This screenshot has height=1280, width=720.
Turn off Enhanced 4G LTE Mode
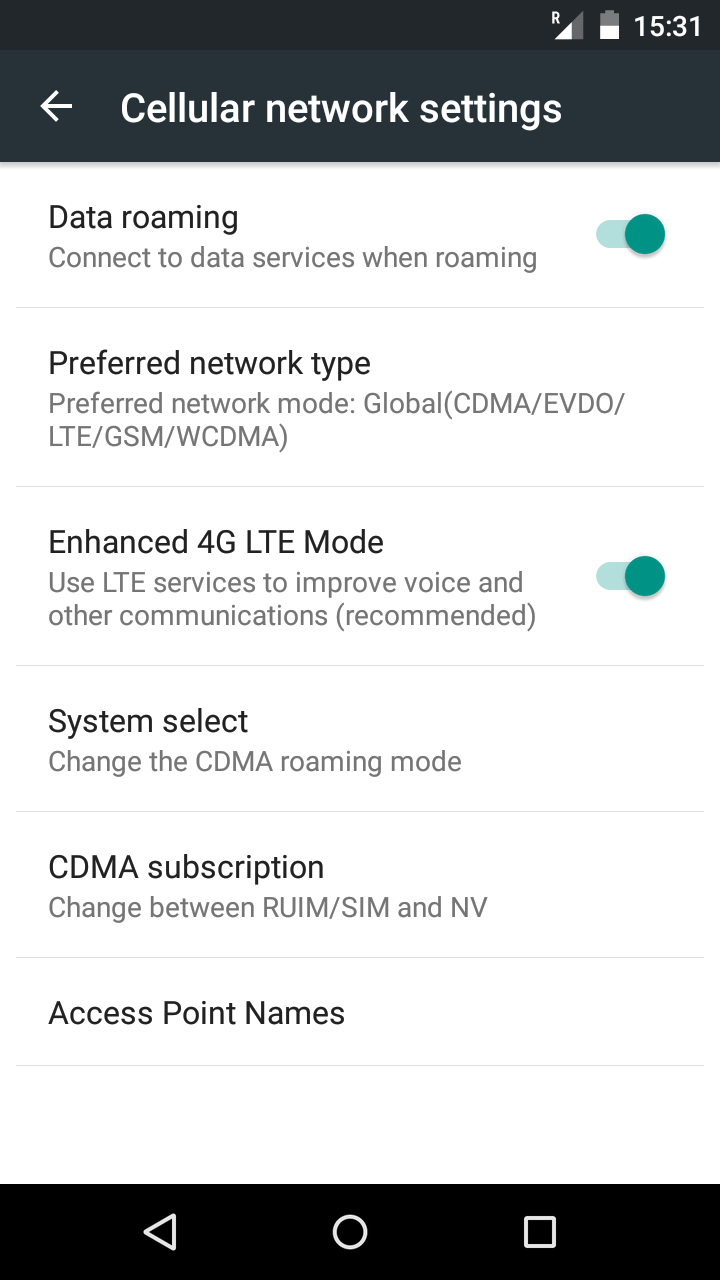pyautogui.click(x=629, y=576)
